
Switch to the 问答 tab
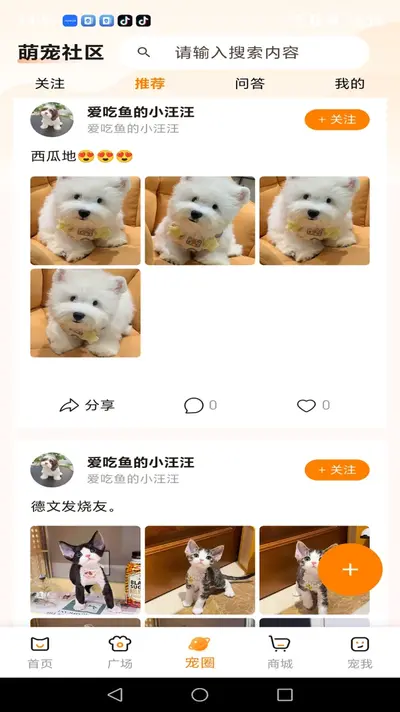(250, 84)
